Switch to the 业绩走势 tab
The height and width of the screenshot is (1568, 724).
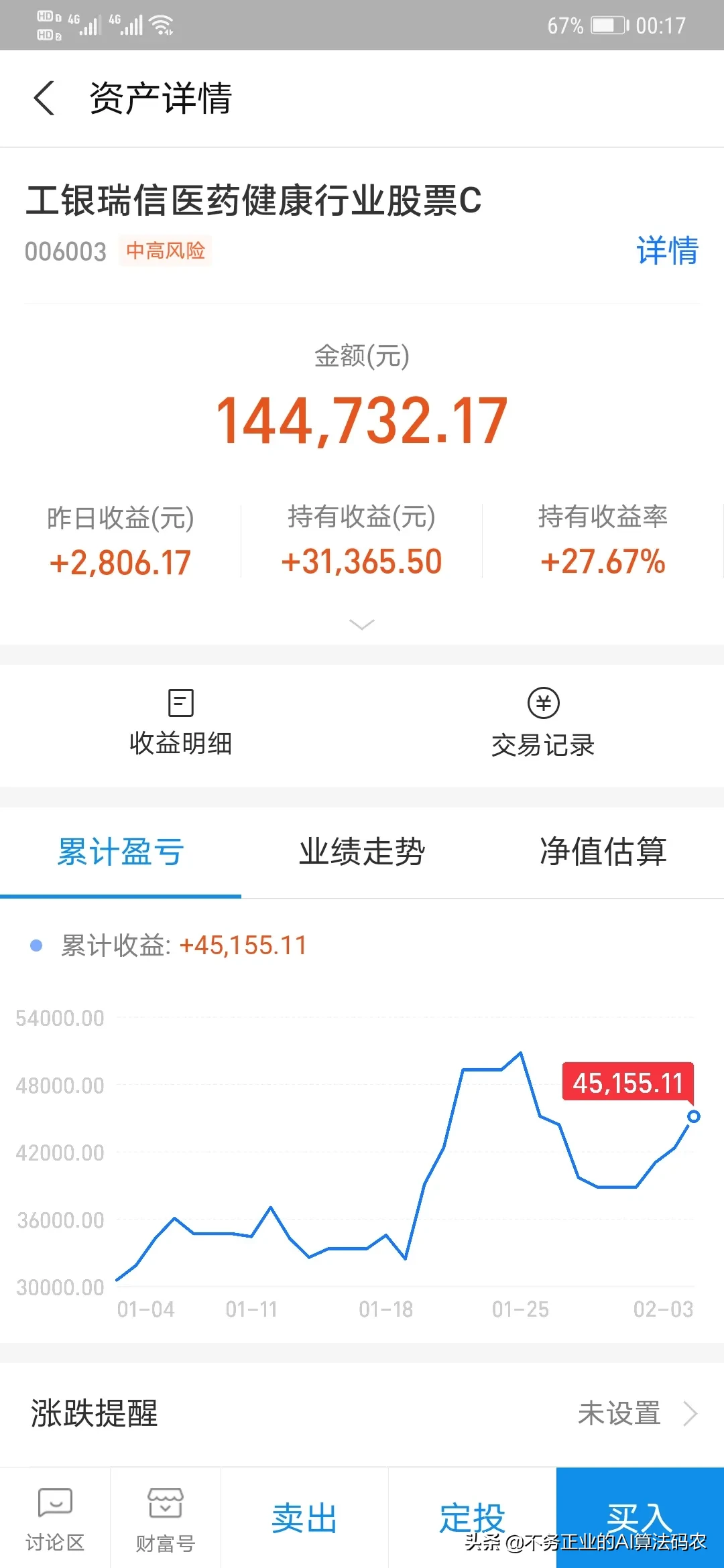click(x=362, y=852)
